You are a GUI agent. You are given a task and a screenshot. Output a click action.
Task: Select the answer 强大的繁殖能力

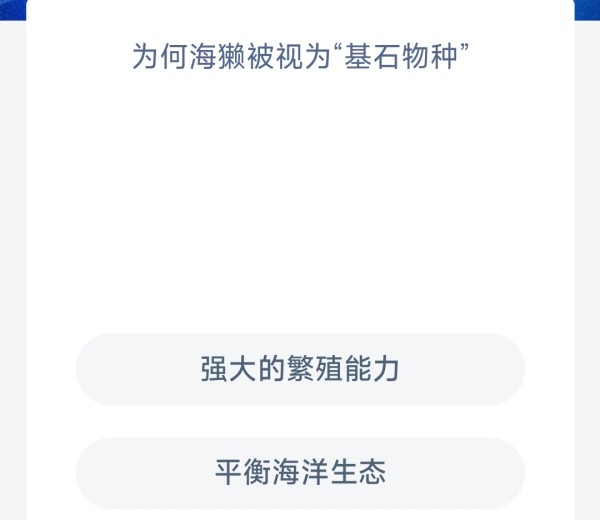coord(300,369)
